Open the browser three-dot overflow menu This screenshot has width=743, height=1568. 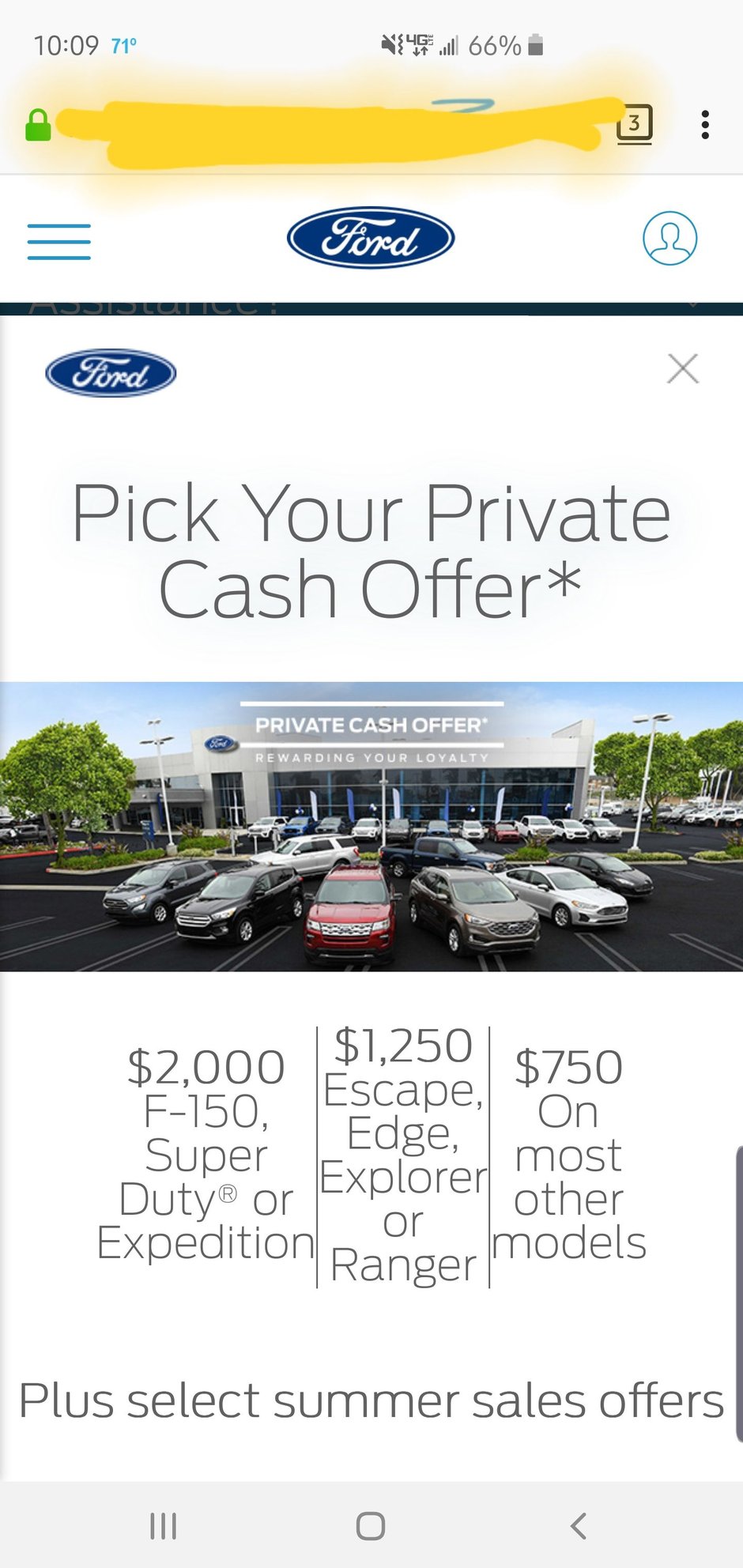(x=704, y=124)
